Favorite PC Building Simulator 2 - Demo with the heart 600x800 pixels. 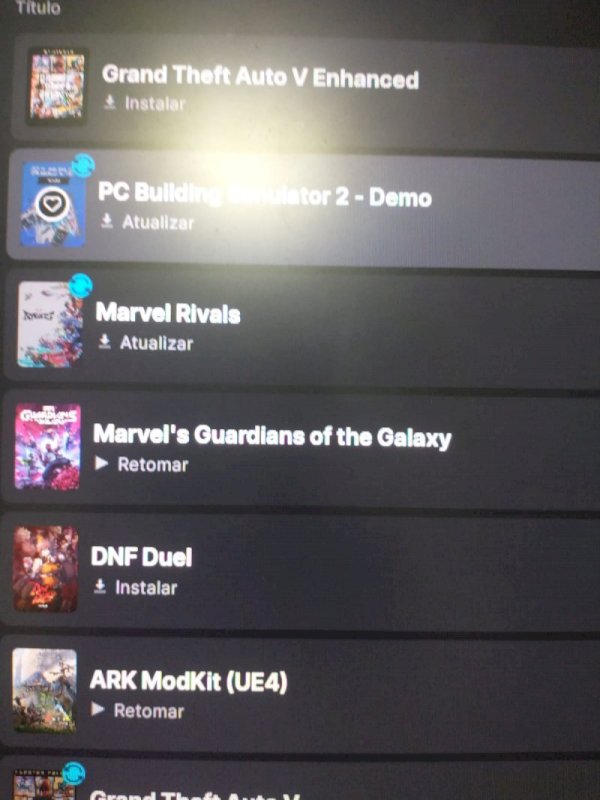point(51,204)
